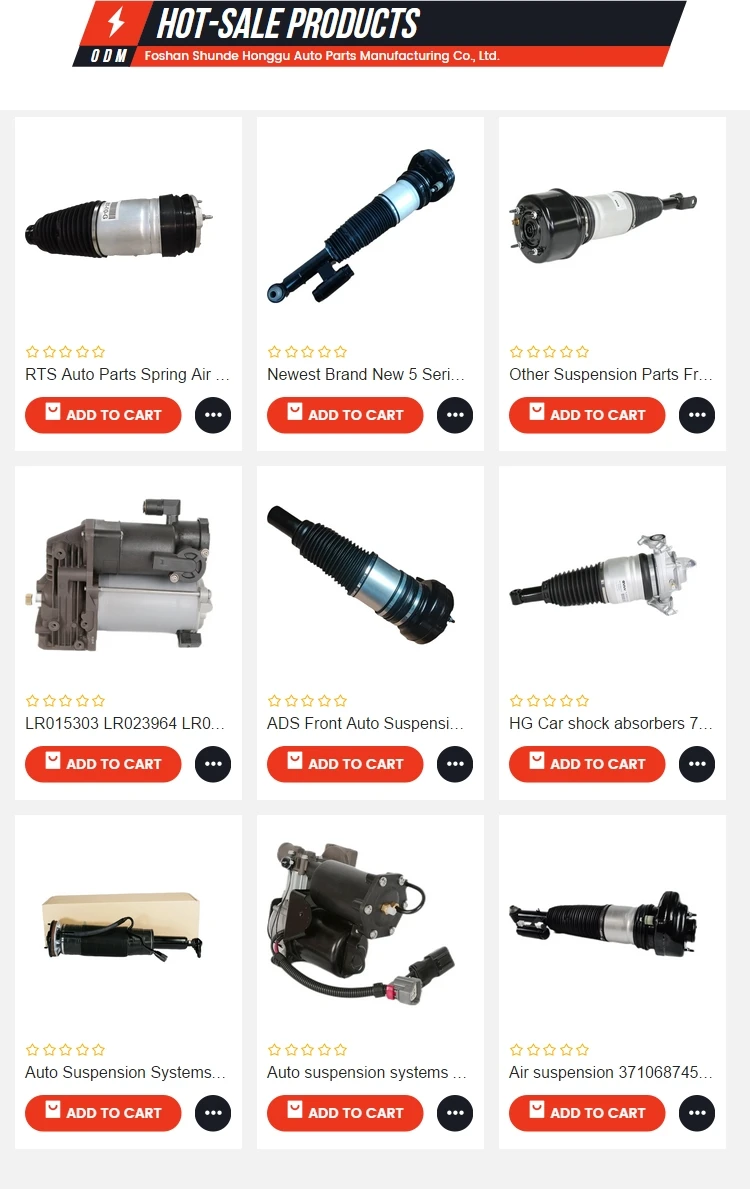View the HG Car shock absorbers product
The image size is (750, 1189).
tap(611, 723)
